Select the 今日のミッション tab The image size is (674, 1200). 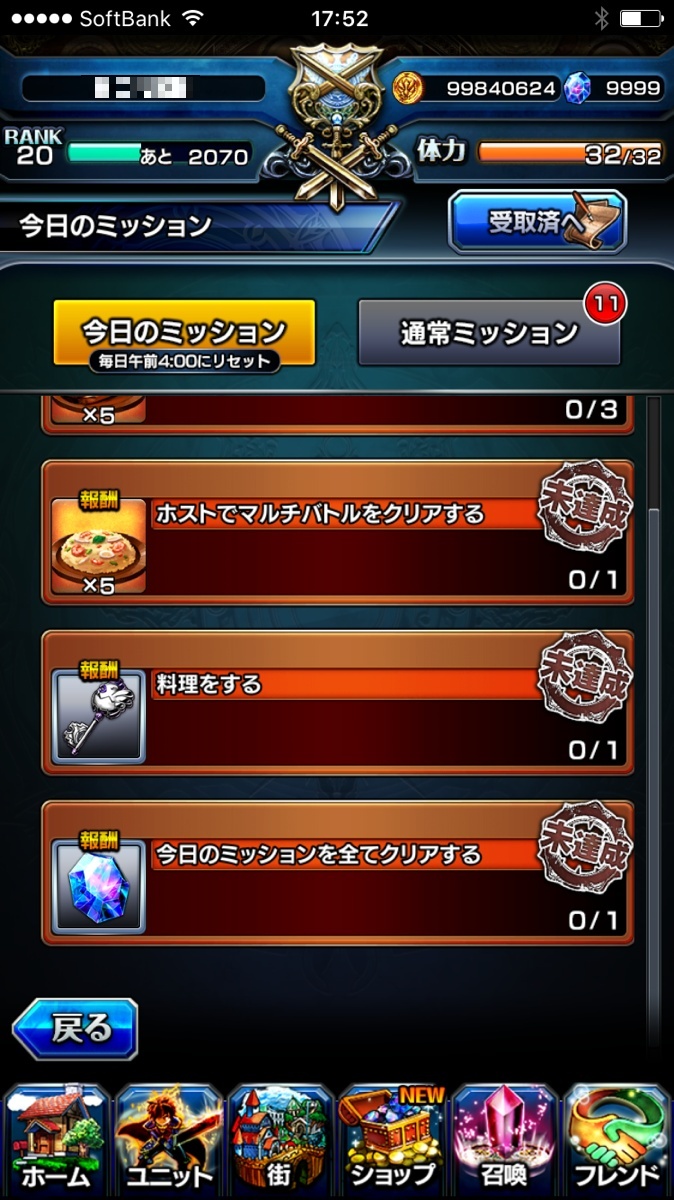(x=184, y=334)
